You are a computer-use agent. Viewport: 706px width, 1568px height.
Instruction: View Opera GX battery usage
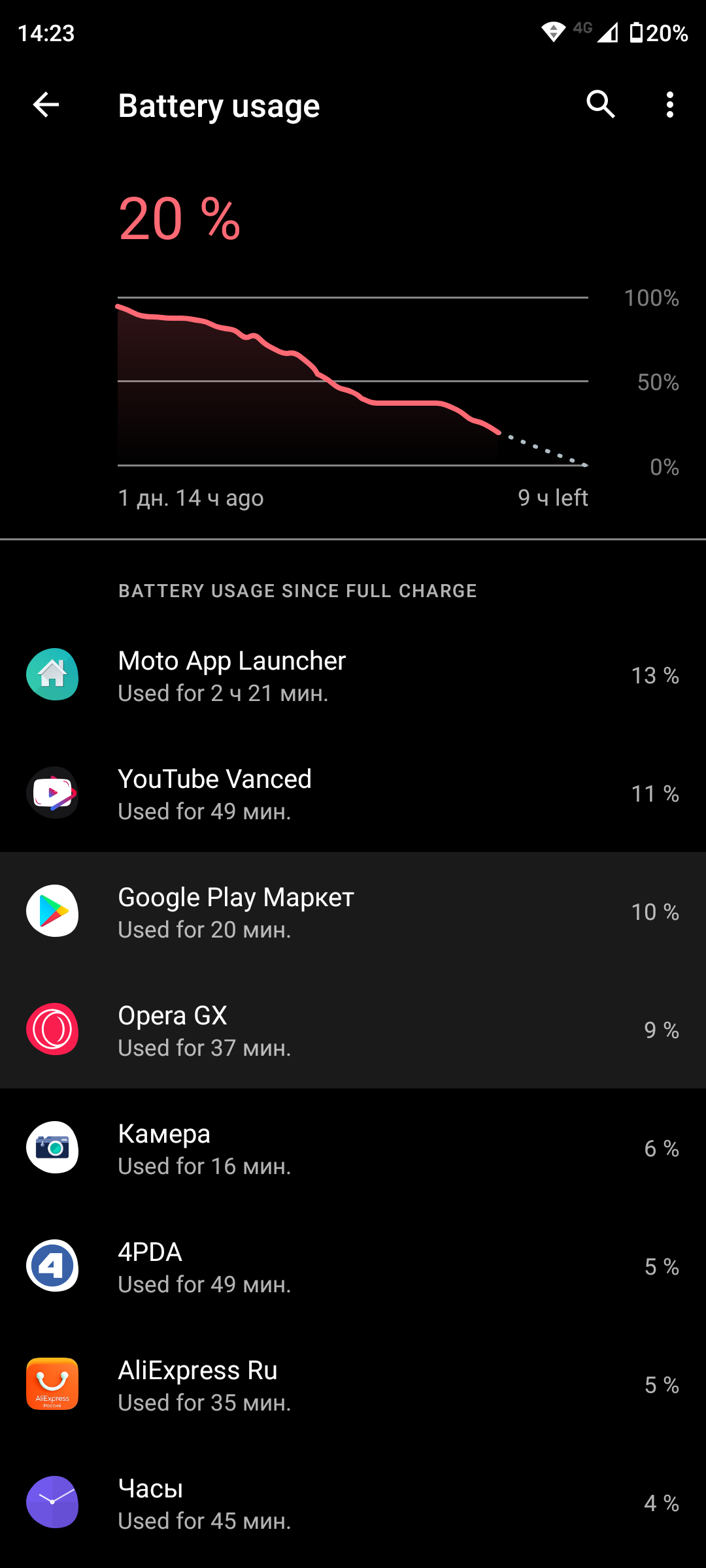pyautogui.click(x=353, y=1030)
